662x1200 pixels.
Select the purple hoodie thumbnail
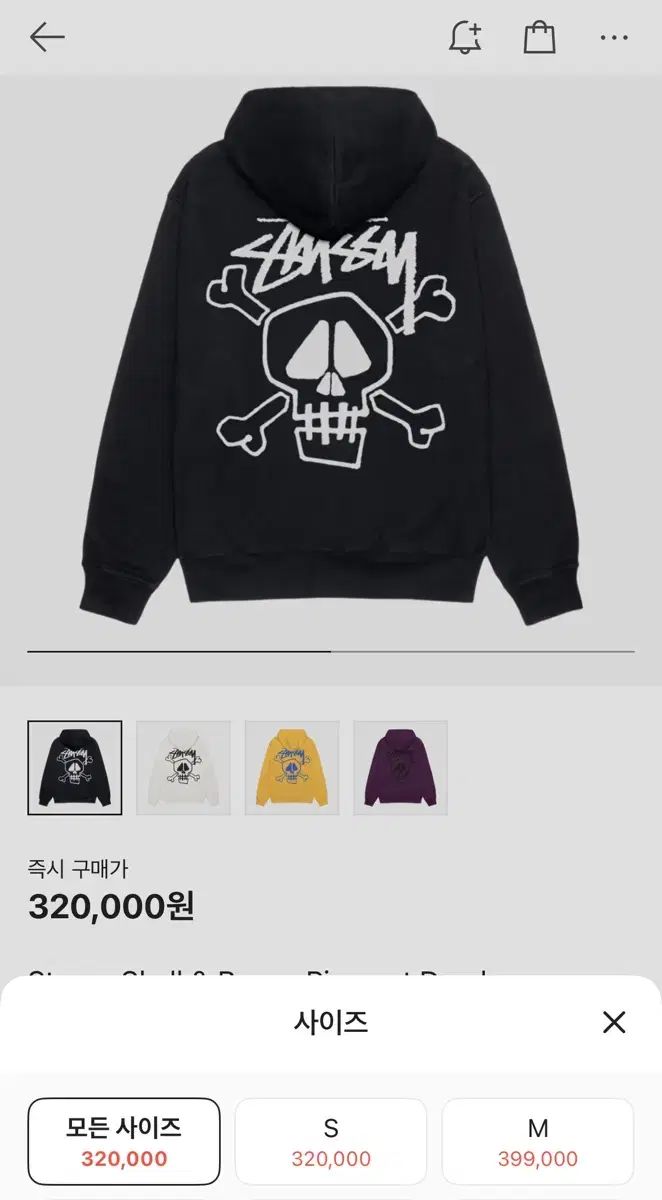[x=400, y=768]
